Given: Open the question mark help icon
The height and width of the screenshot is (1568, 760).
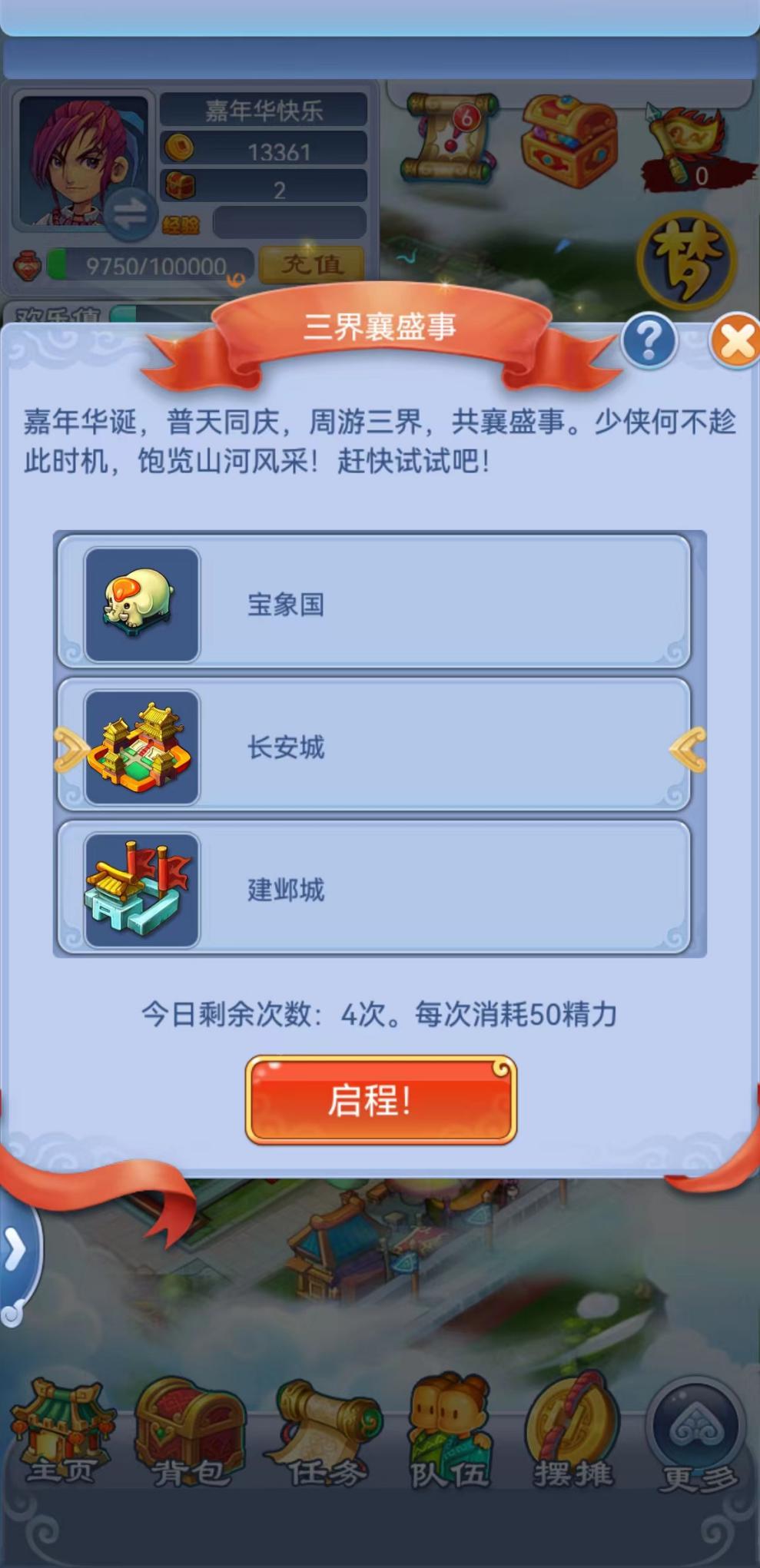Looking at the screenshot, I should click(x=649, y=340).
